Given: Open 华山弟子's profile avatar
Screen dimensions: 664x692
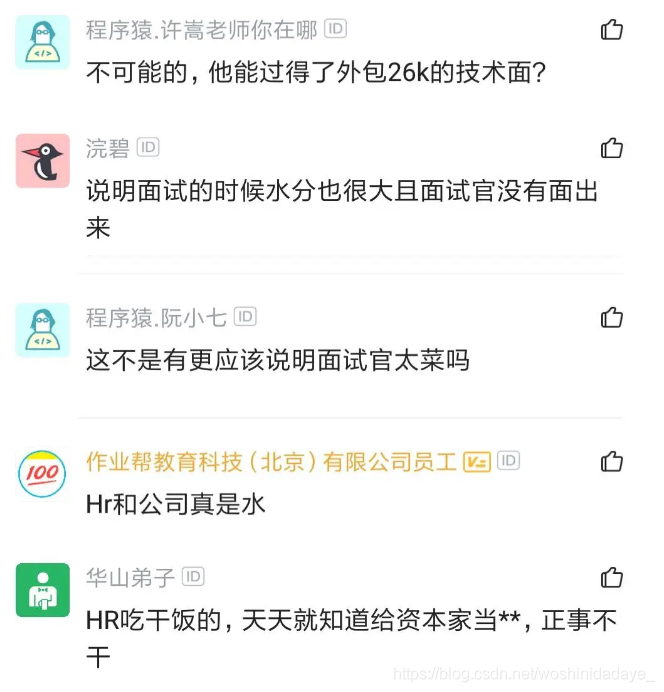Looking at the screenshot, I should (x=43, y=590).
